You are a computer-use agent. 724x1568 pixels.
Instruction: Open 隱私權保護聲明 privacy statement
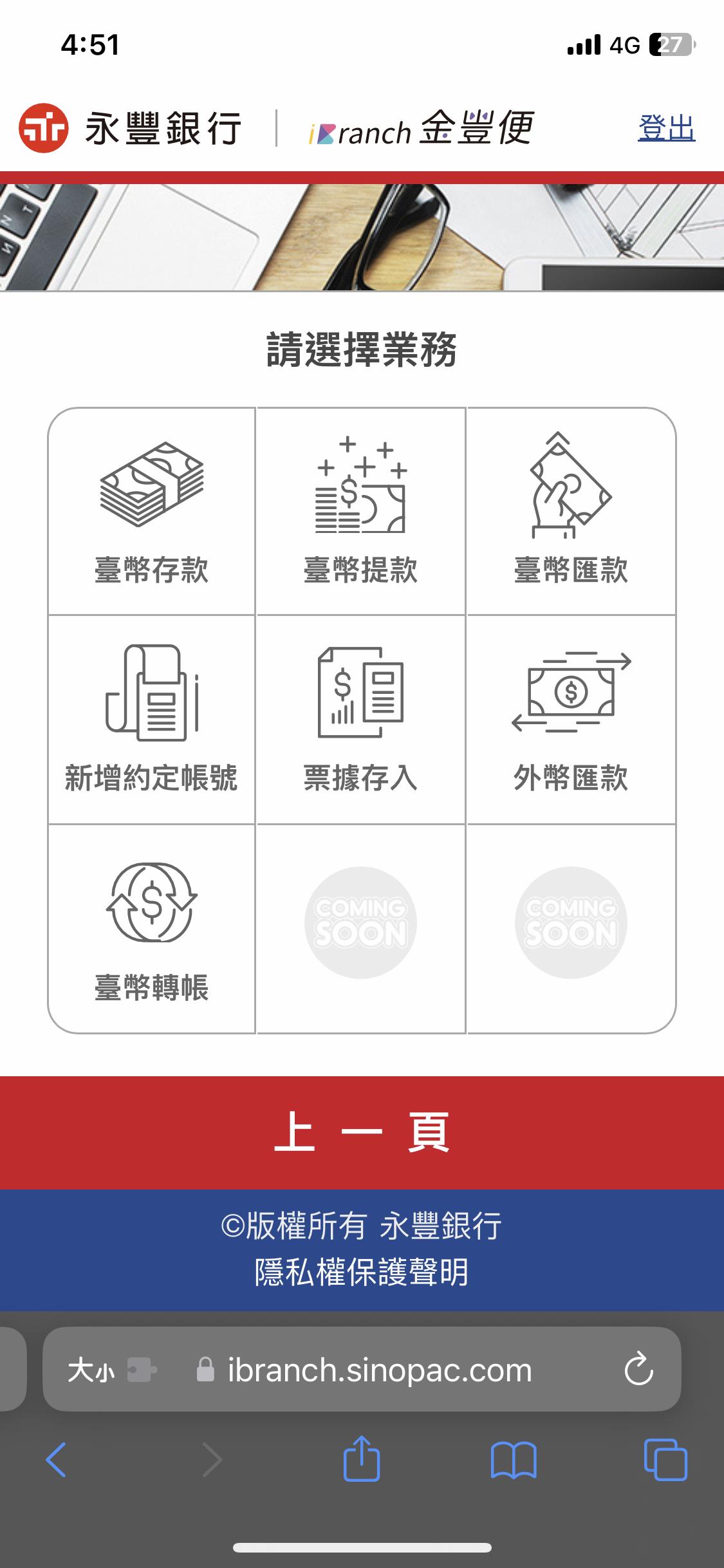coord(362,1273)
